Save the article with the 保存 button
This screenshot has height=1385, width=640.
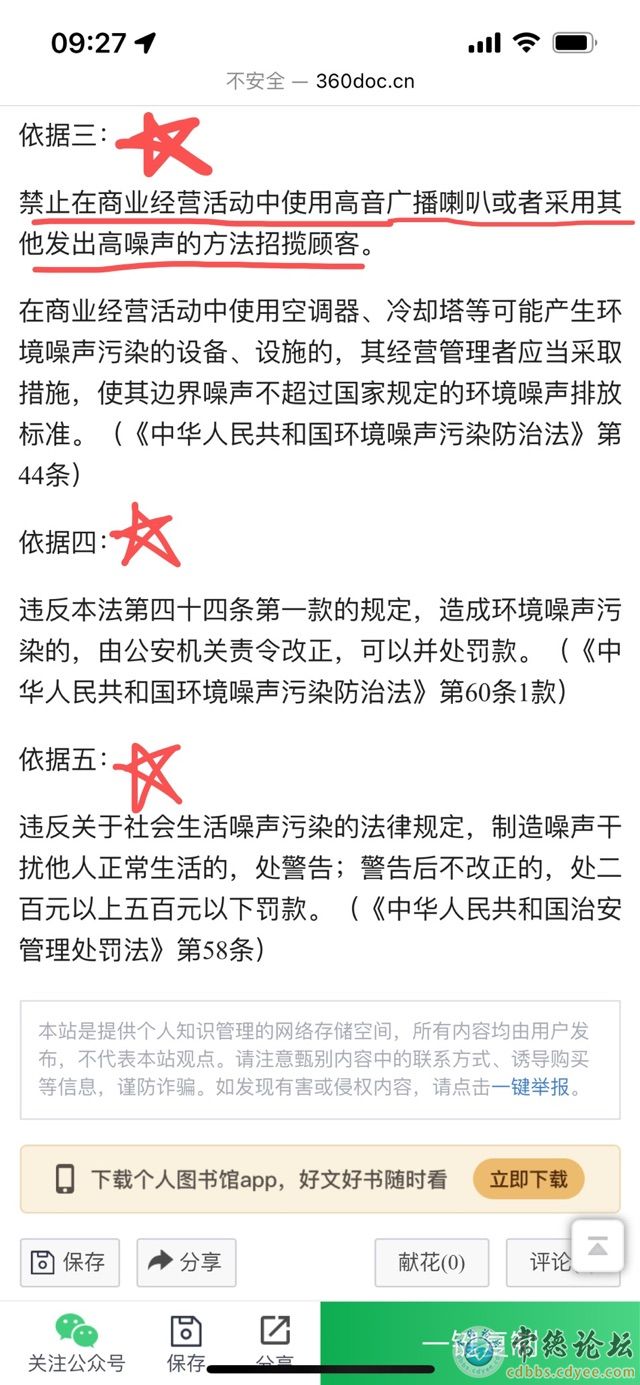[69, 1262]
